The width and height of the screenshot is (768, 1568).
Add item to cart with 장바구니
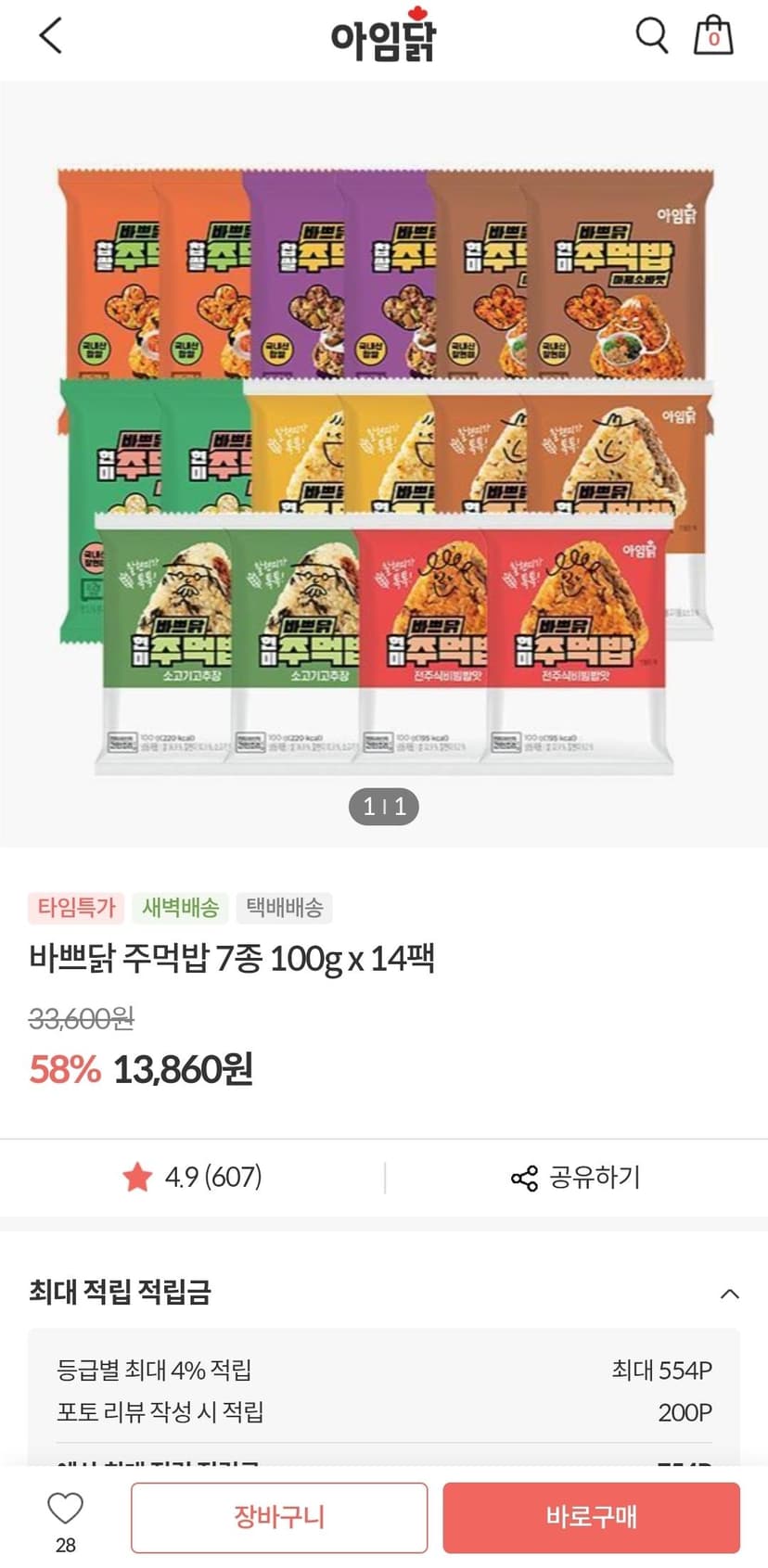pyautogui.click(x=279, y=1517)
